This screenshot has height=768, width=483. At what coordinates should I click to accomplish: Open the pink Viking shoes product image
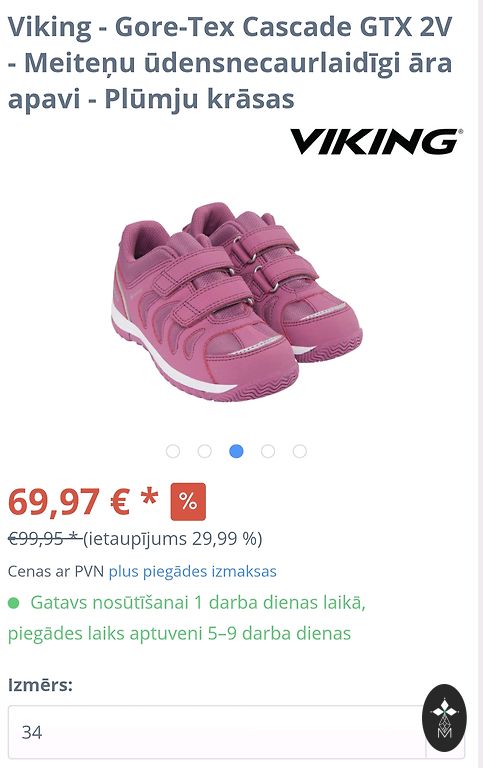click(x=237, y=302)
